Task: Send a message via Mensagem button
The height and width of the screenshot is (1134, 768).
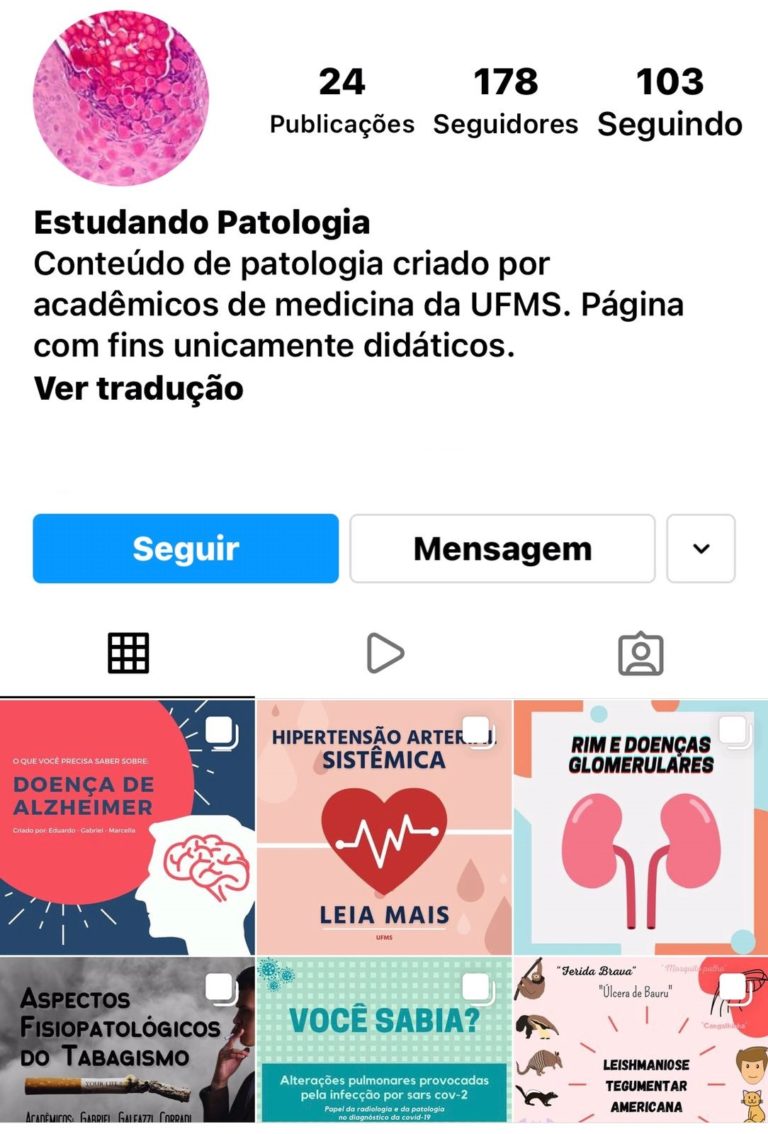Action: pyautogui.click(x=502, y=548)
